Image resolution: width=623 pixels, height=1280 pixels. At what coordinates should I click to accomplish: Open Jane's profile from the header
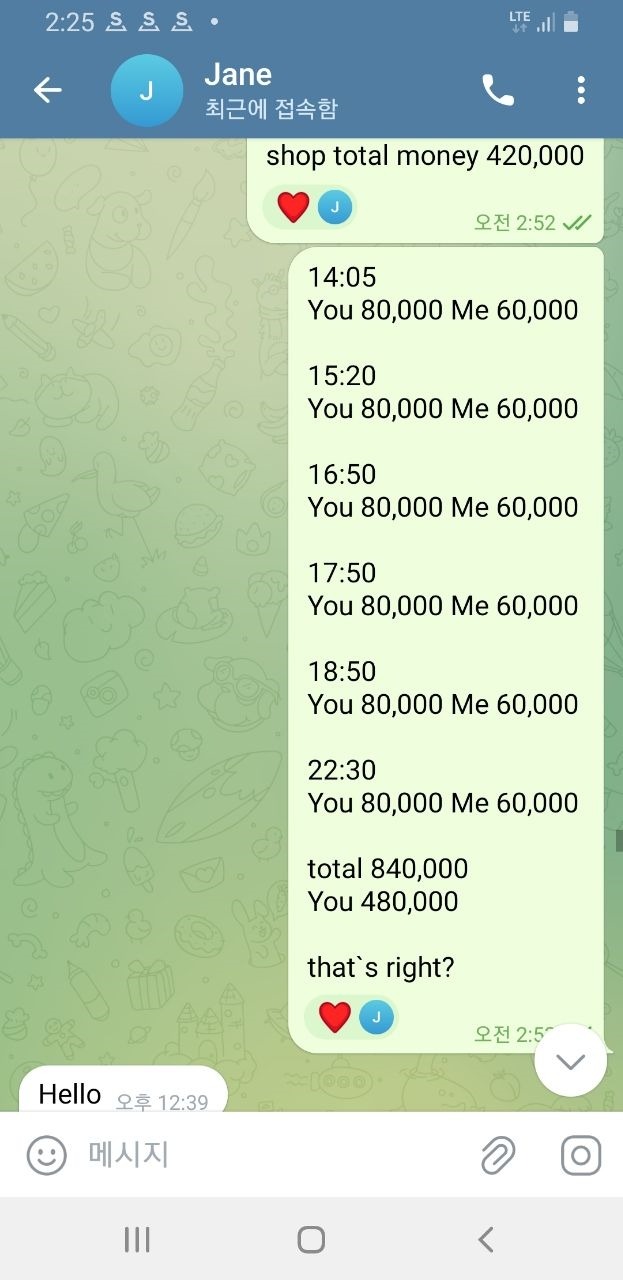click(x=237, y=90)
